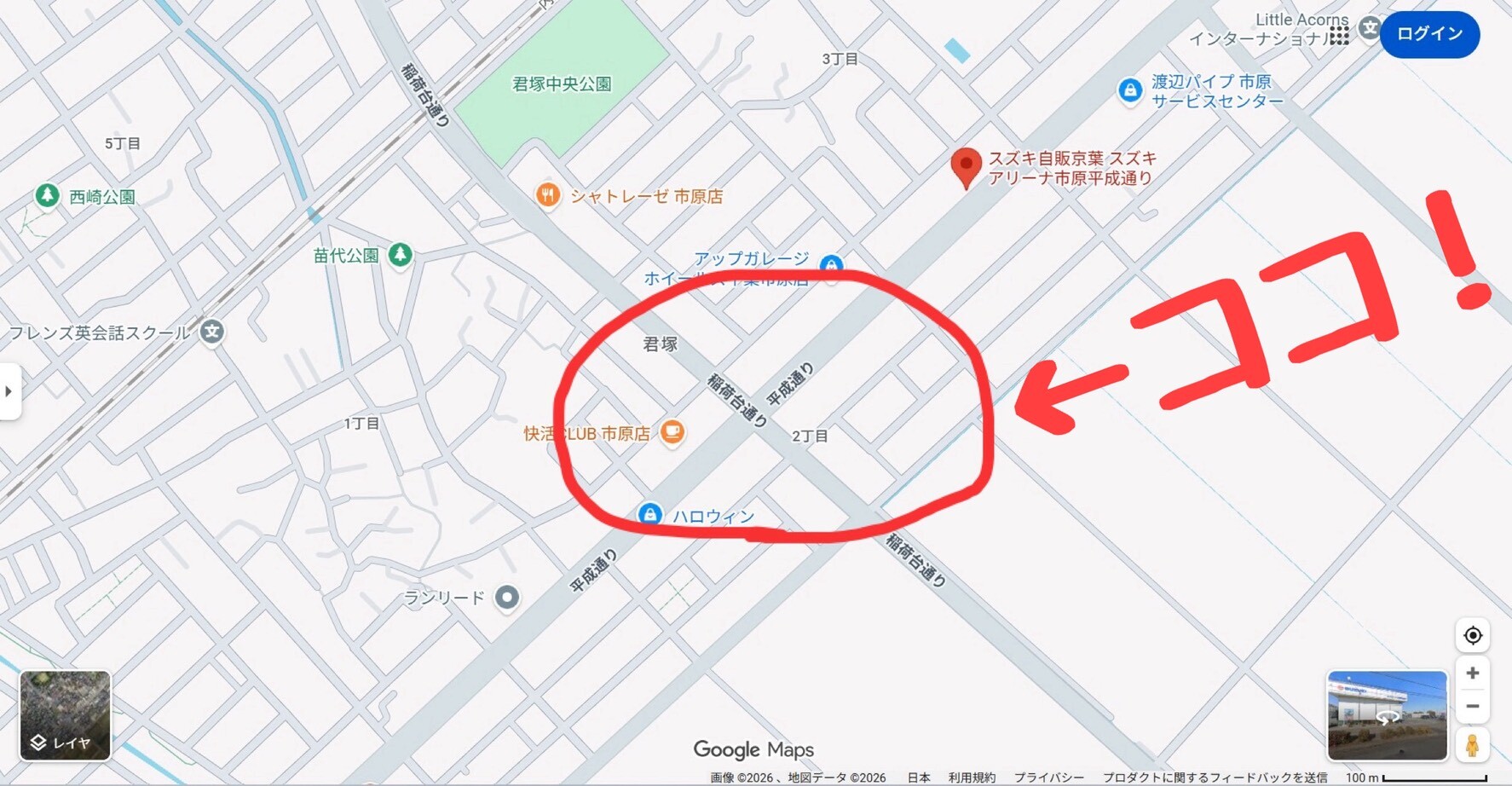This screenshot has height=786, width=1512.
Task: Select the 西崎公園 park marker
Action: 48,196
